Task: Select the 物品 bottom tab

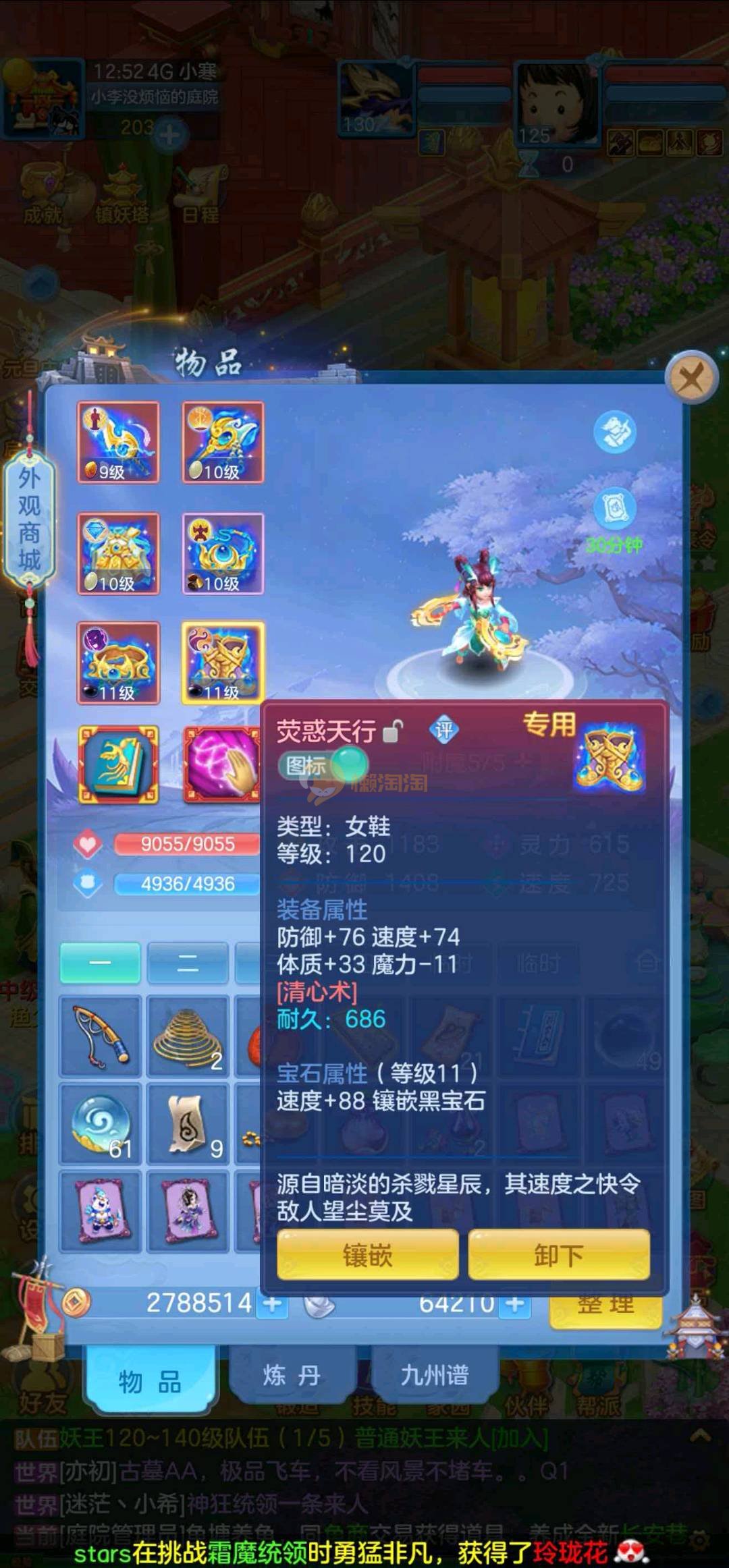Action: pos(150,1380)
